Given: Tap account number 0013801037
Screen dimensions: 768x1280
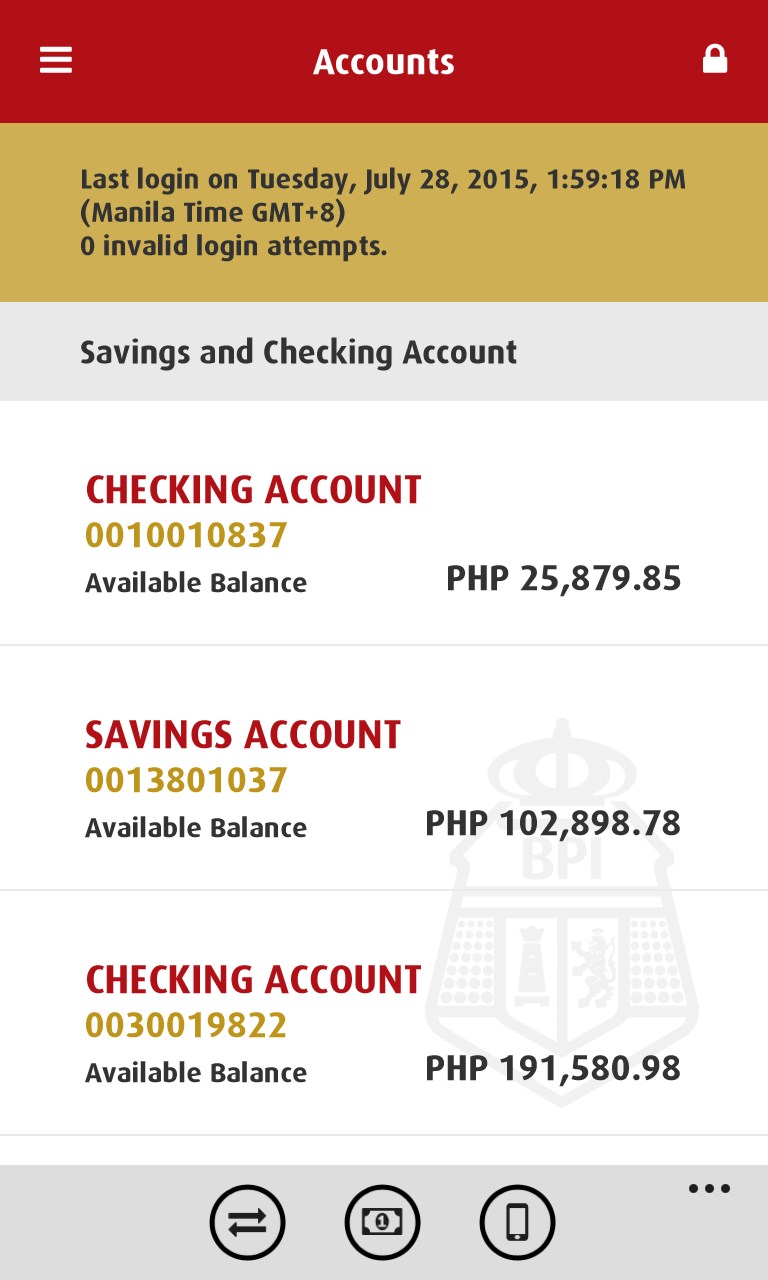Looking at the screenshot, I should point(186,779).
